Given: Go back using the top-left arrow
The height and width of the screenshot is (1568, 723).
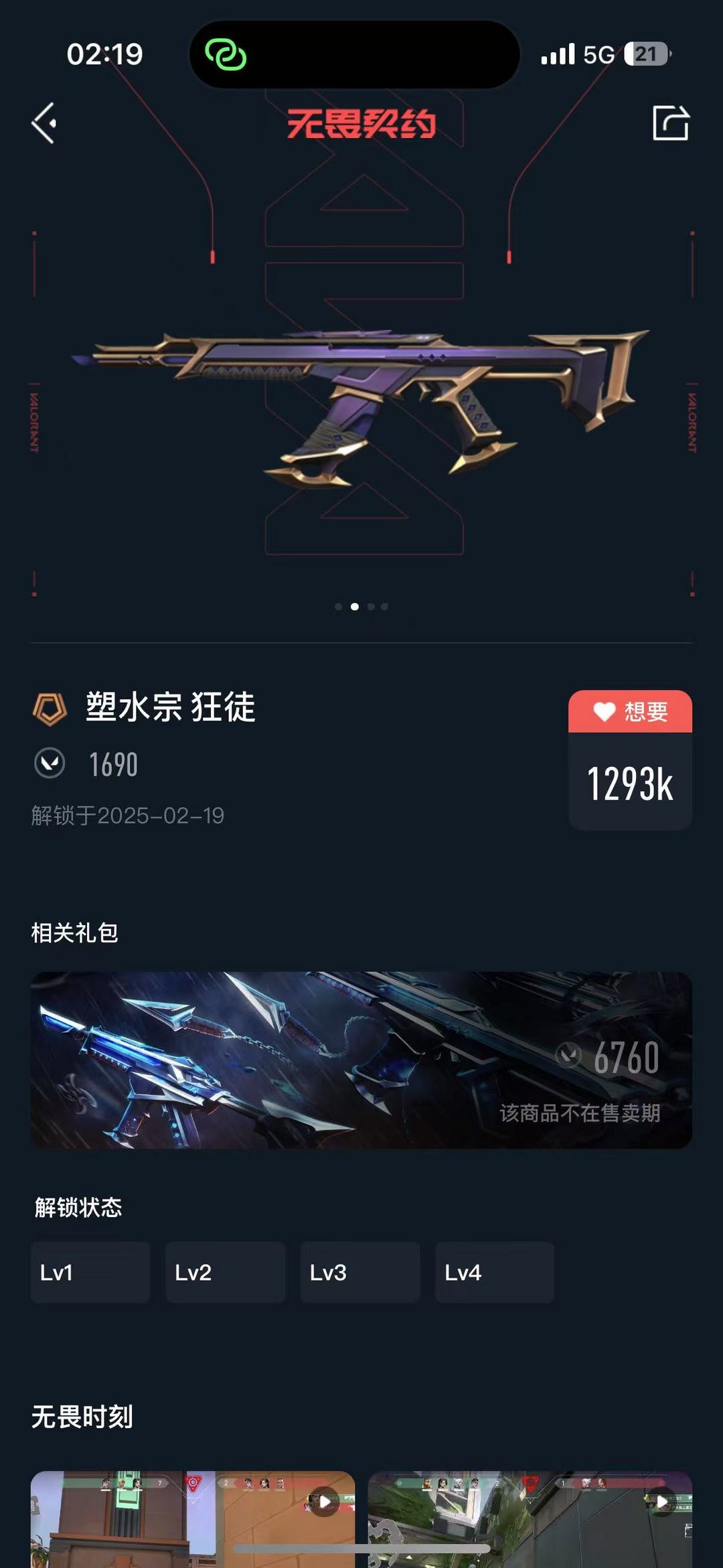Looking at the screenshot, I should [44, 123].
